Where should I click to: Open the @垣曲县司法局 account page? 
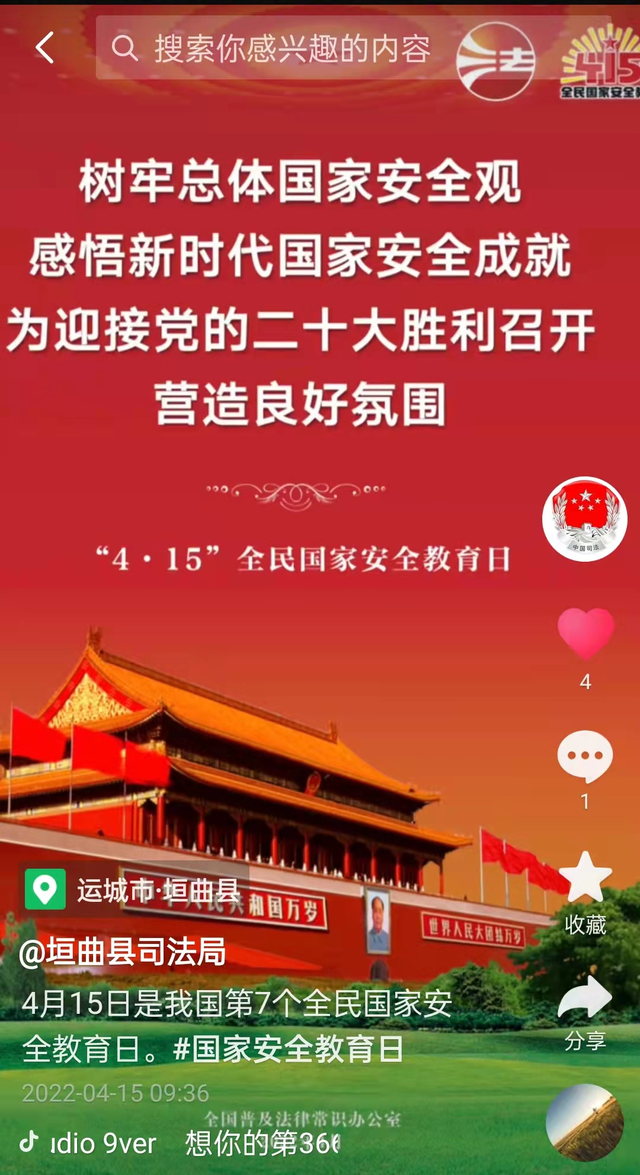coord(122,953)
